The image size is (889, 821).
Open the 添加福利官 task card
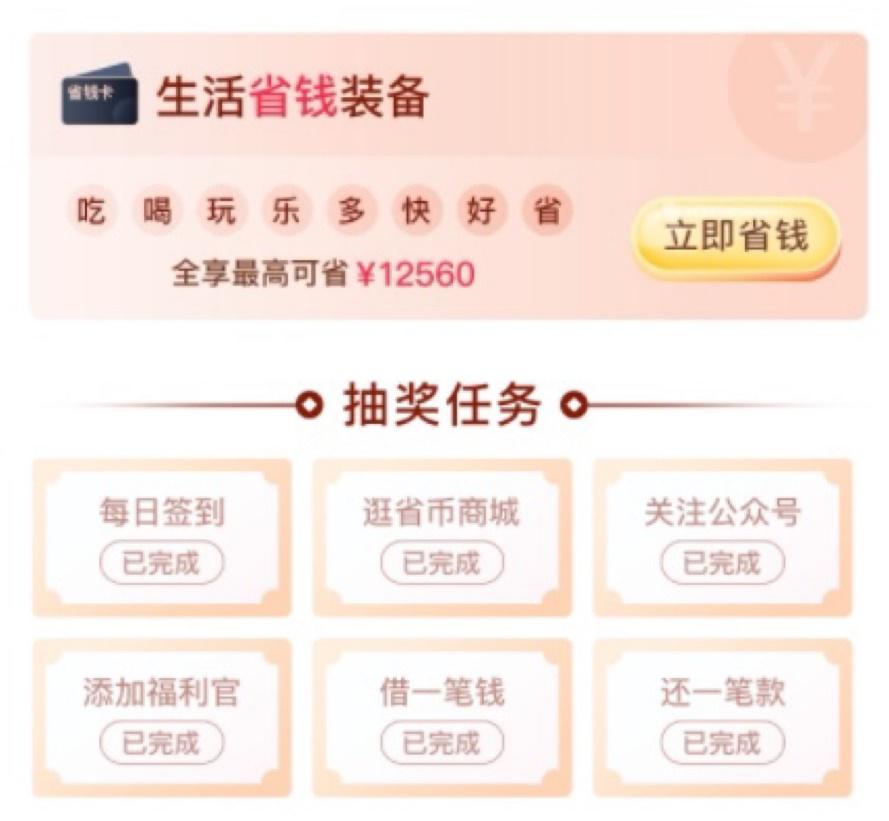[x=162, y=717]
